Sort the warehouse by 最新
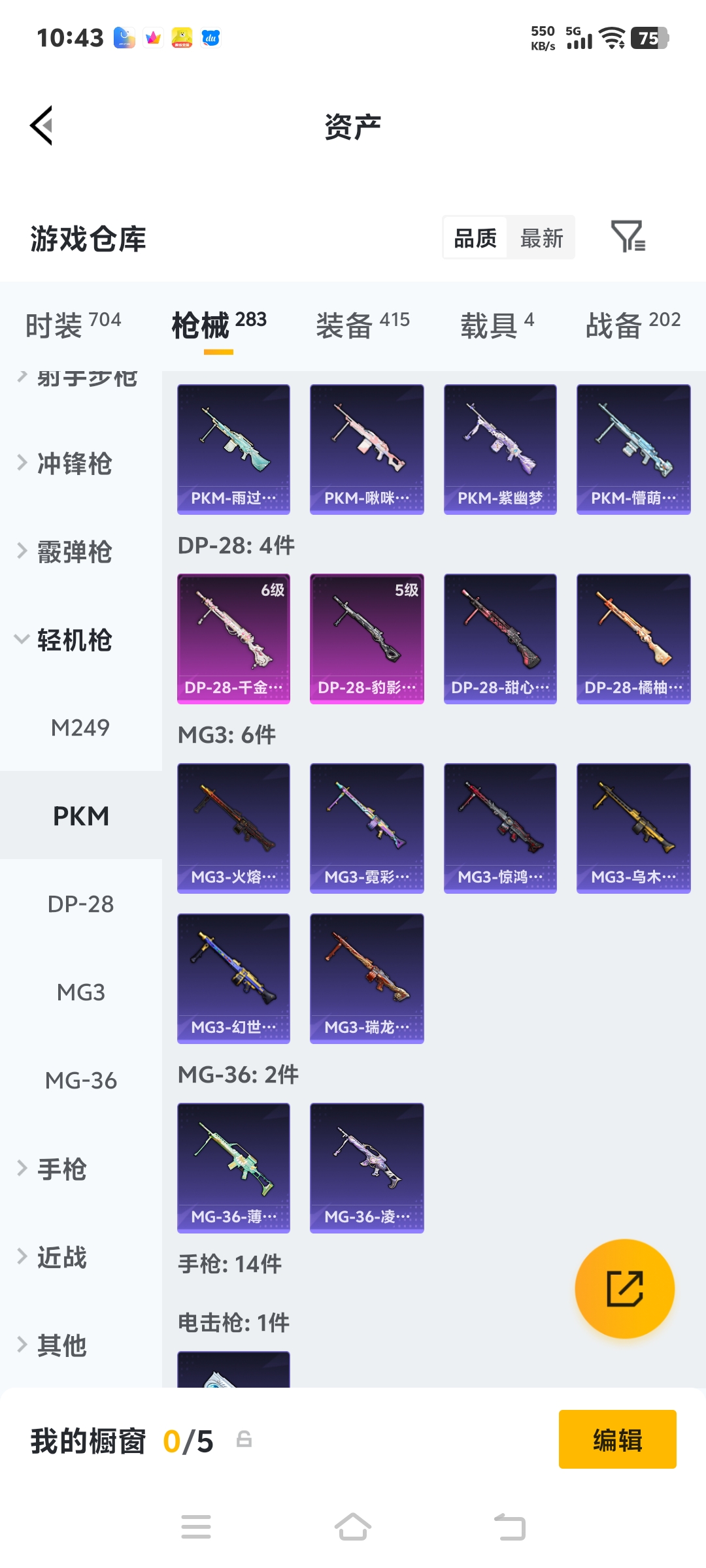706x1568 pixels. click(x=541, y=238)
